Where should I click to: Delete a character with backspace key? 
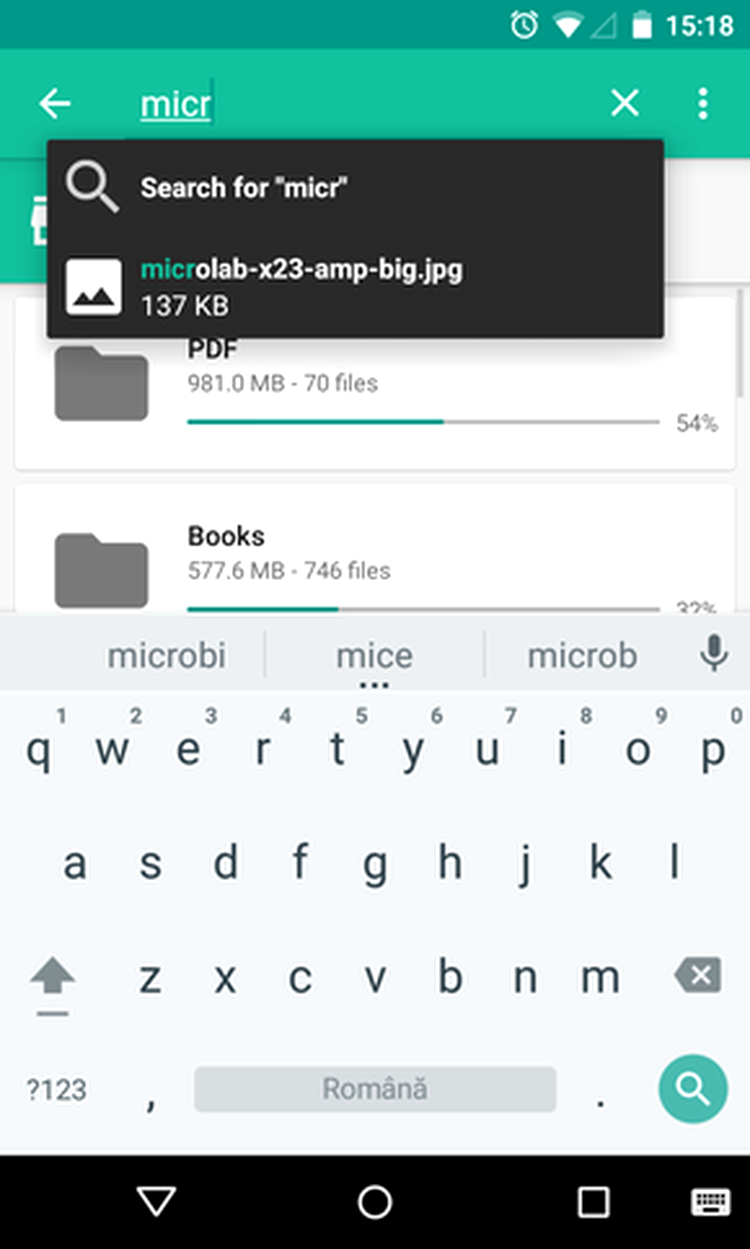697,975
